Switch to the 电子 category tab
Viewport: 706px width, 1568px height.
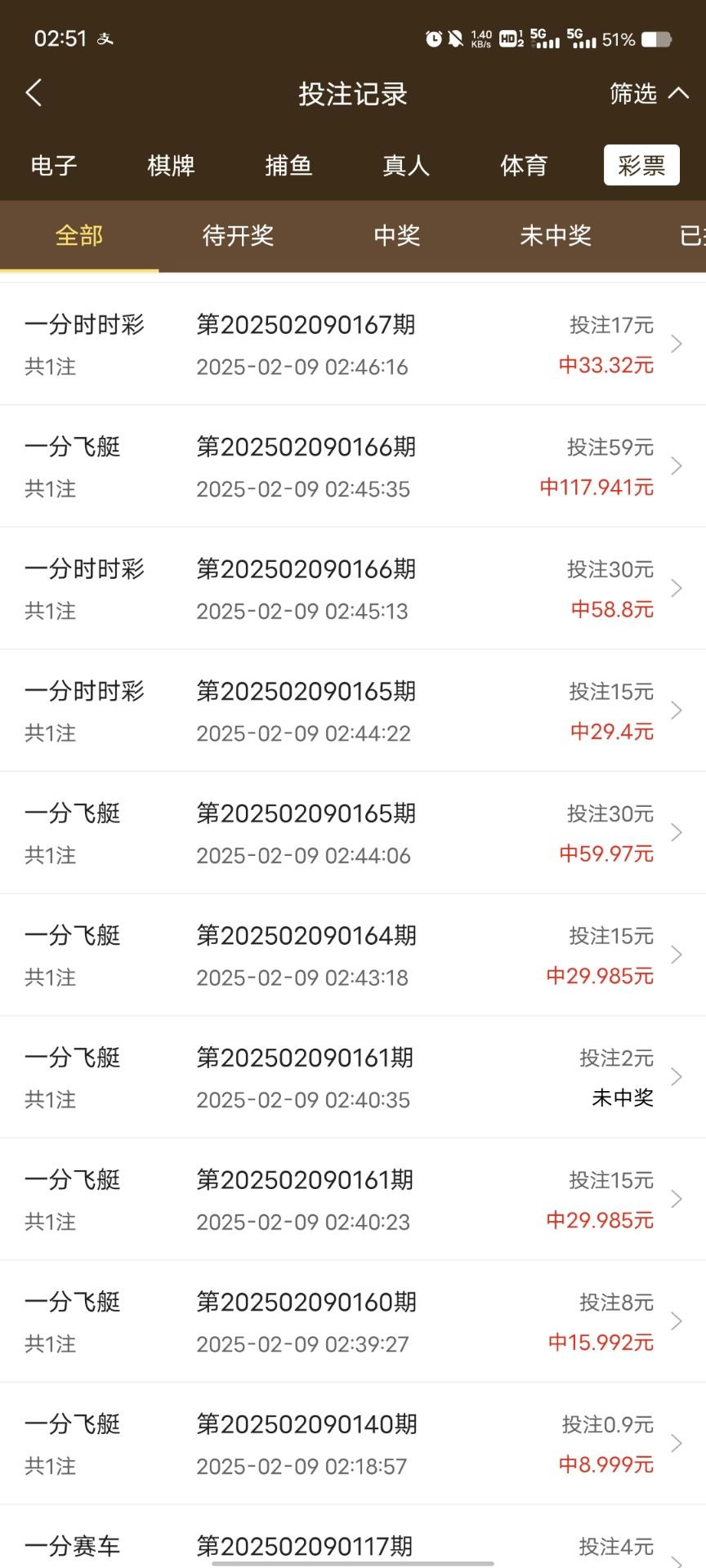pyautogui.click(x=54, y=166)
